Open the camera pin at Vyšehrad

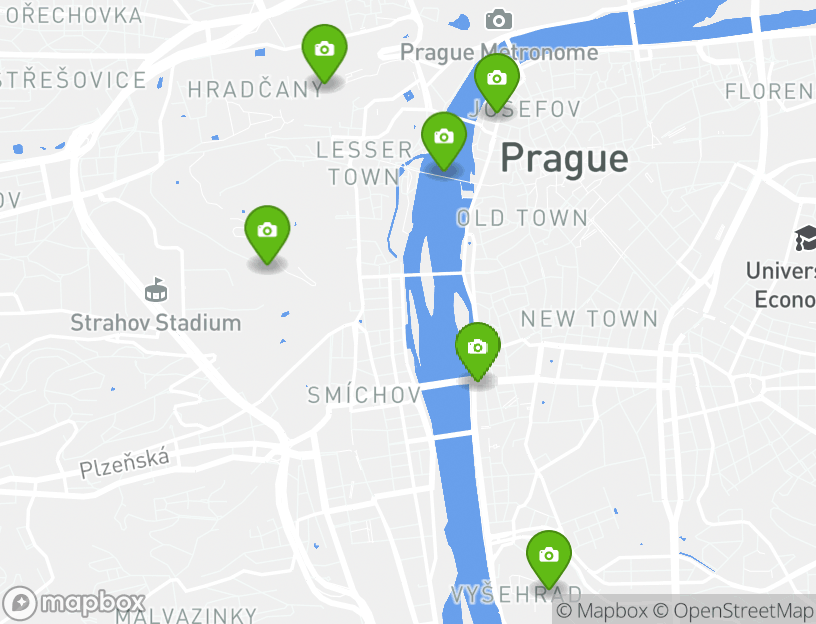pos(548,557)
